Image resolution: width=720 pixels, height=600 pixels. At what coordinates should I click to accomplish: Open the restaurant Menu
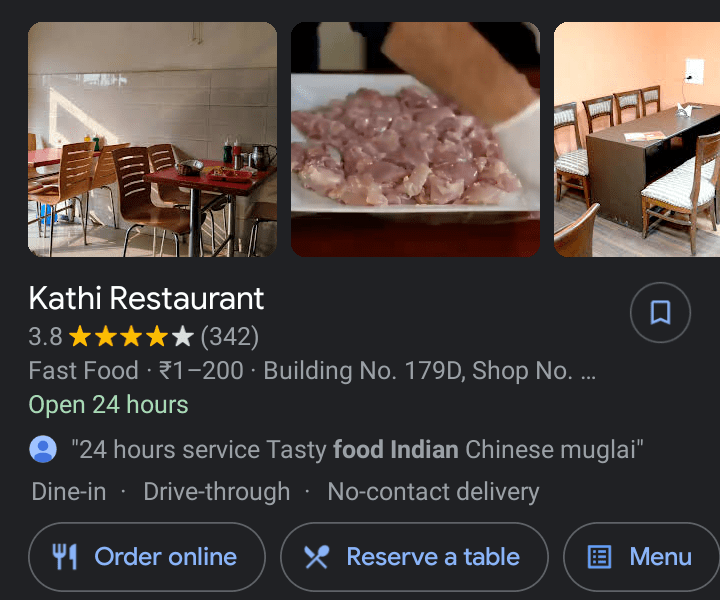tap(642, 557)
